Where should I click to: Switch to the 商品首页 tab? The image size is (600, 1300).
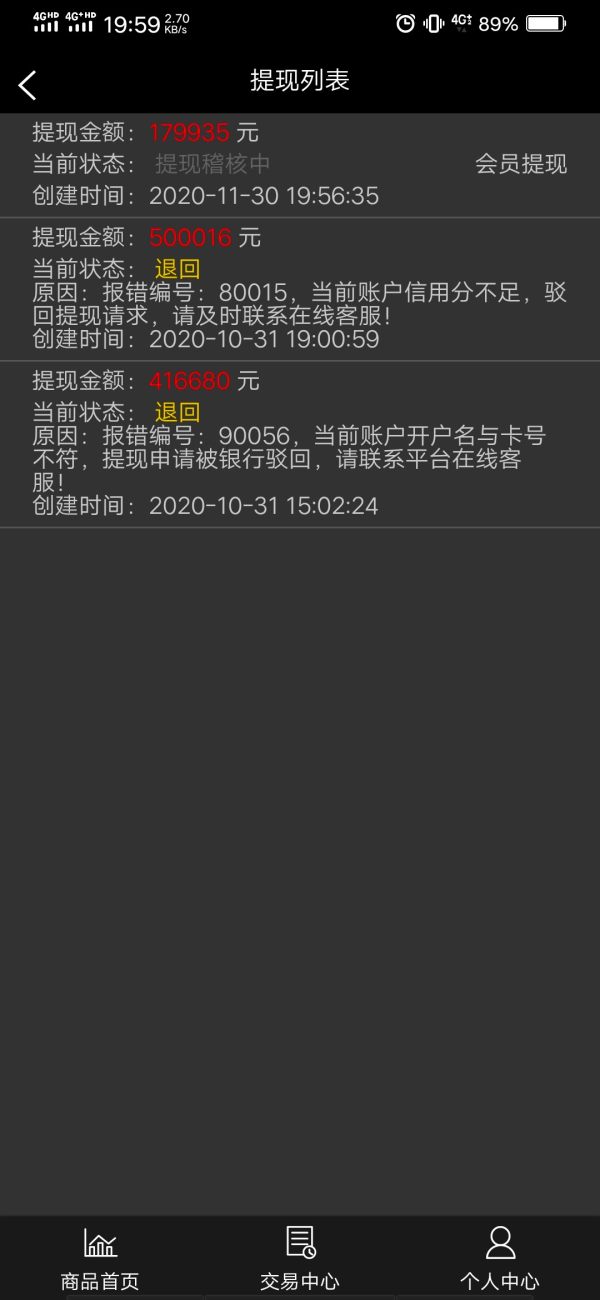click(x=100, y=1258)
